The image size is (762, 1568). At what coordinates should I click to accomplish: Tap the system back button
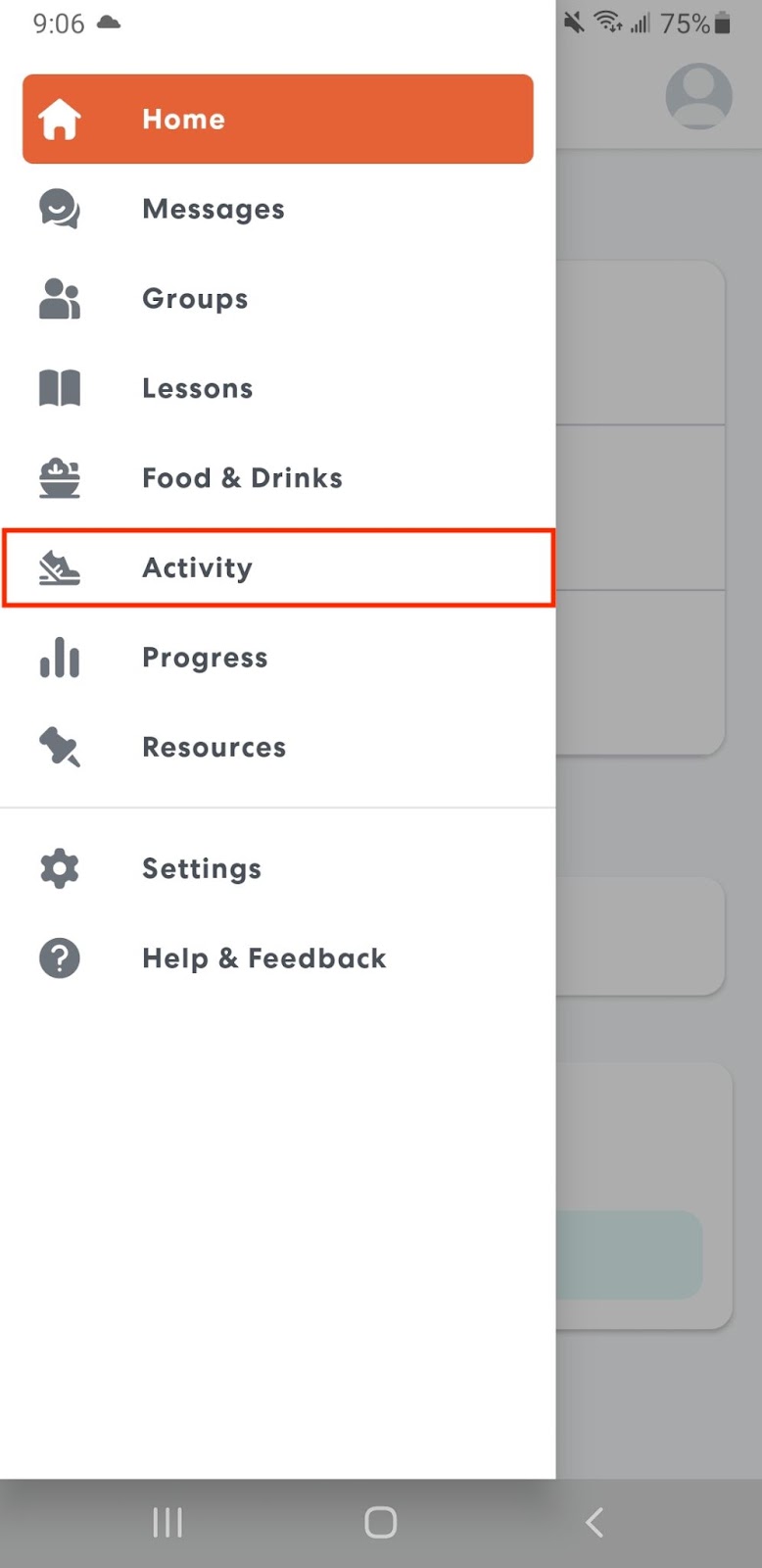click(594, 1522)
